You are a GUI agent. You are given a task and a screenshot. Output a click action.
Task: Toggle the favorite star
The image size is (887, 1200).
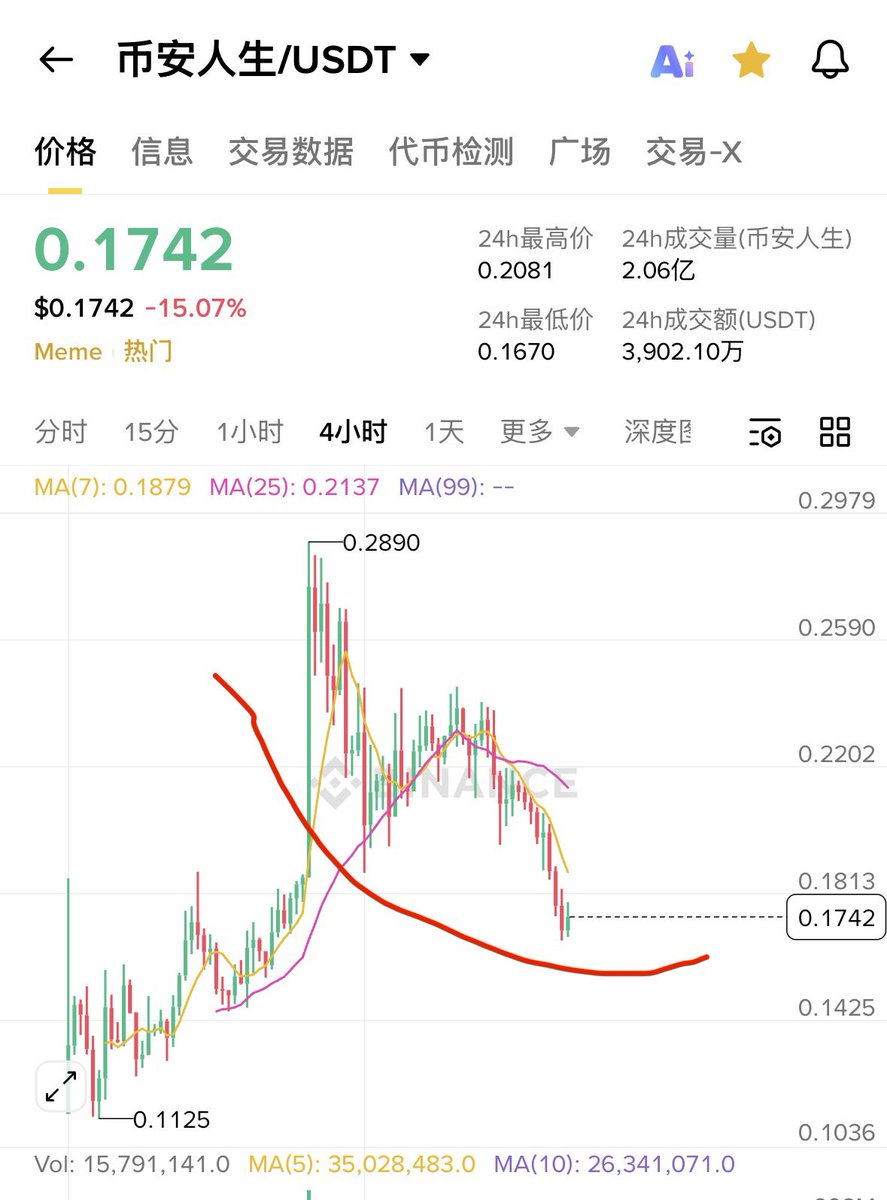point(751,61)
